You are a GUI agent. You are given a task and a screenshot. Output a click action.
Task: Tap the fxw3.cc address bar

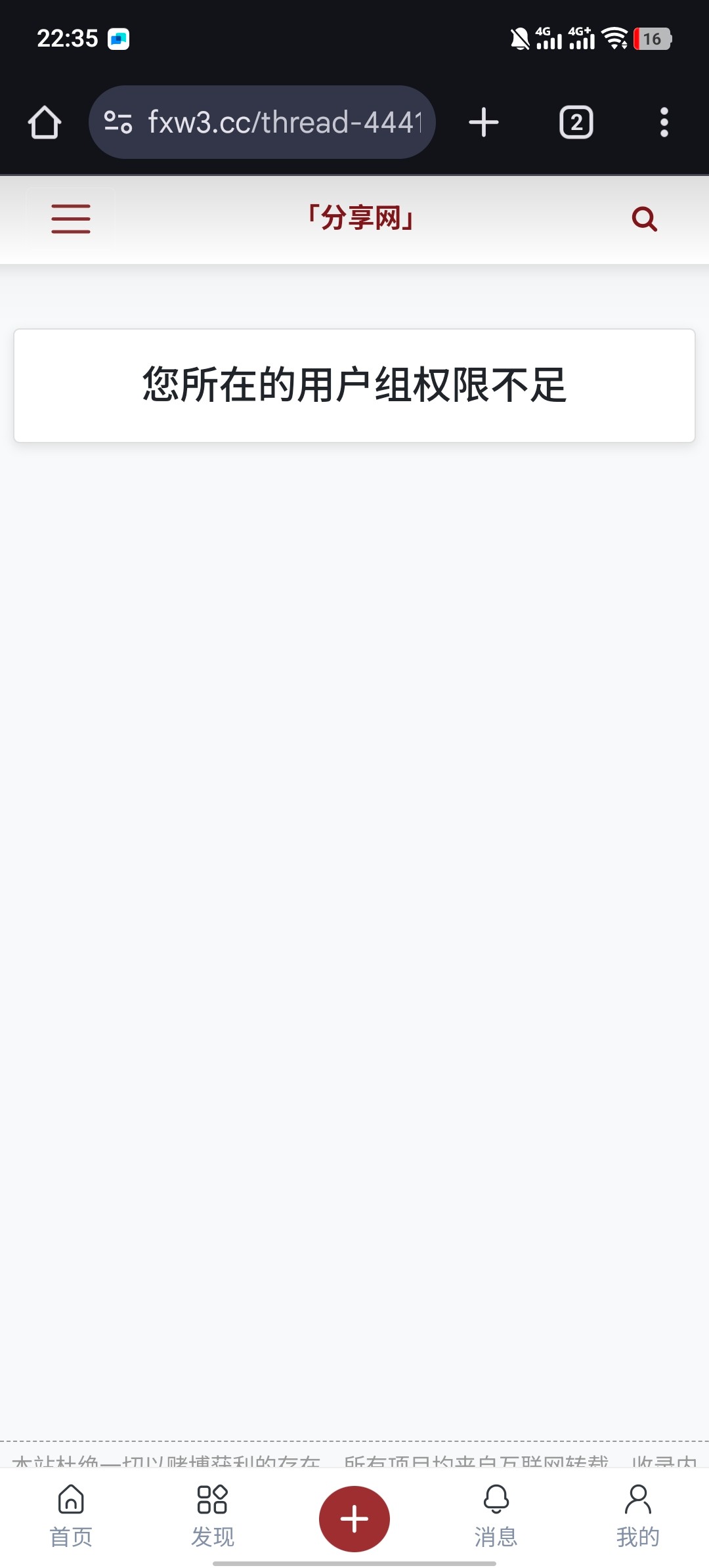click(x=284, y=123)
